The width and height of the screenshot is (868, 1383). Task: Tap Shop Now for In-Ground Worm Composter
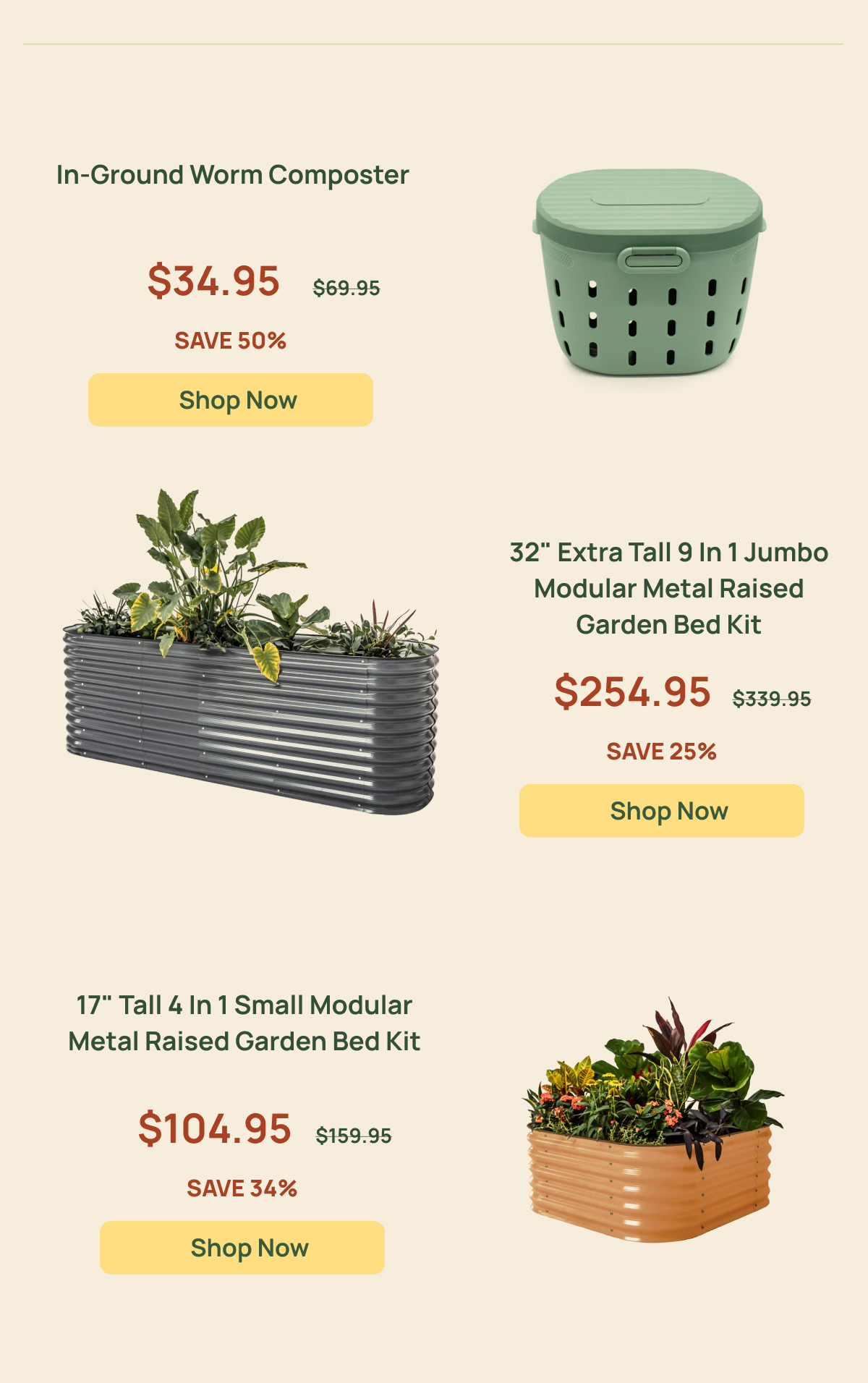(x=231, y=400)
